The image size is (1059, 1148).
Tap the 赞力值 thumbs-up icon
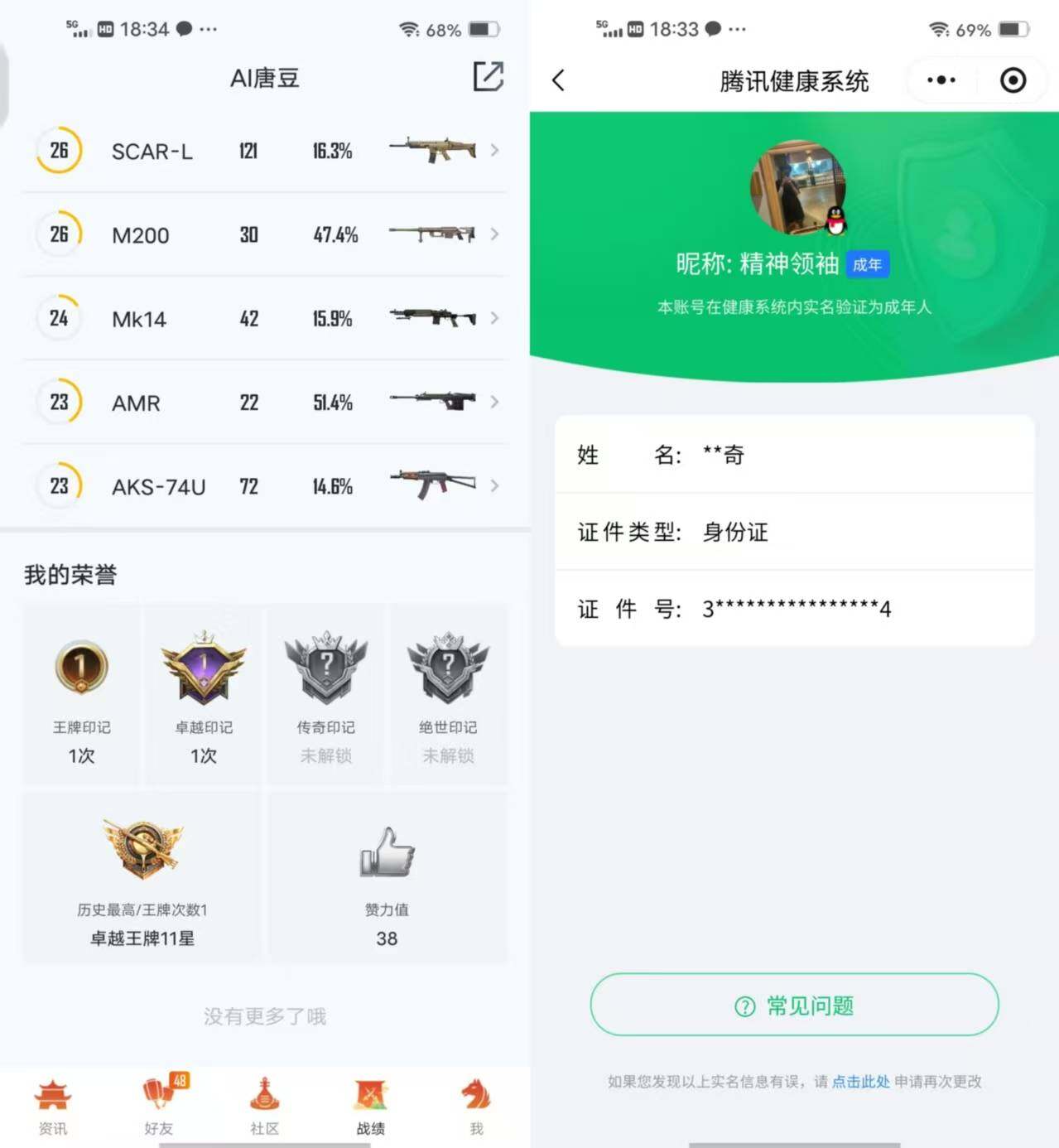(385, 853)
